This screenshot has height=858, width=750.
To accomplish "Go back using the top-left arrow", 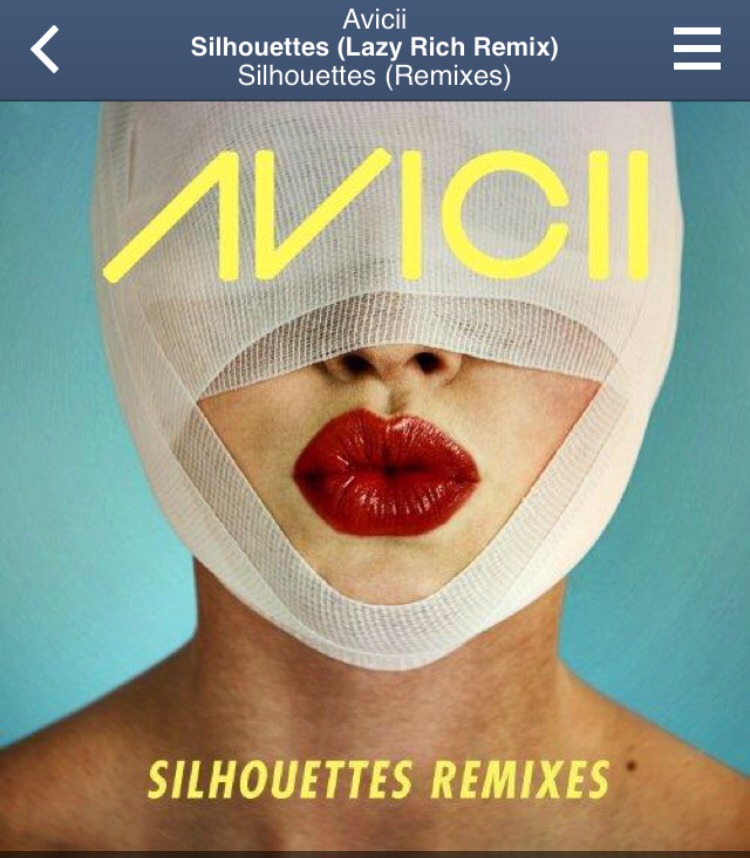I will click(x=45, y=49).
